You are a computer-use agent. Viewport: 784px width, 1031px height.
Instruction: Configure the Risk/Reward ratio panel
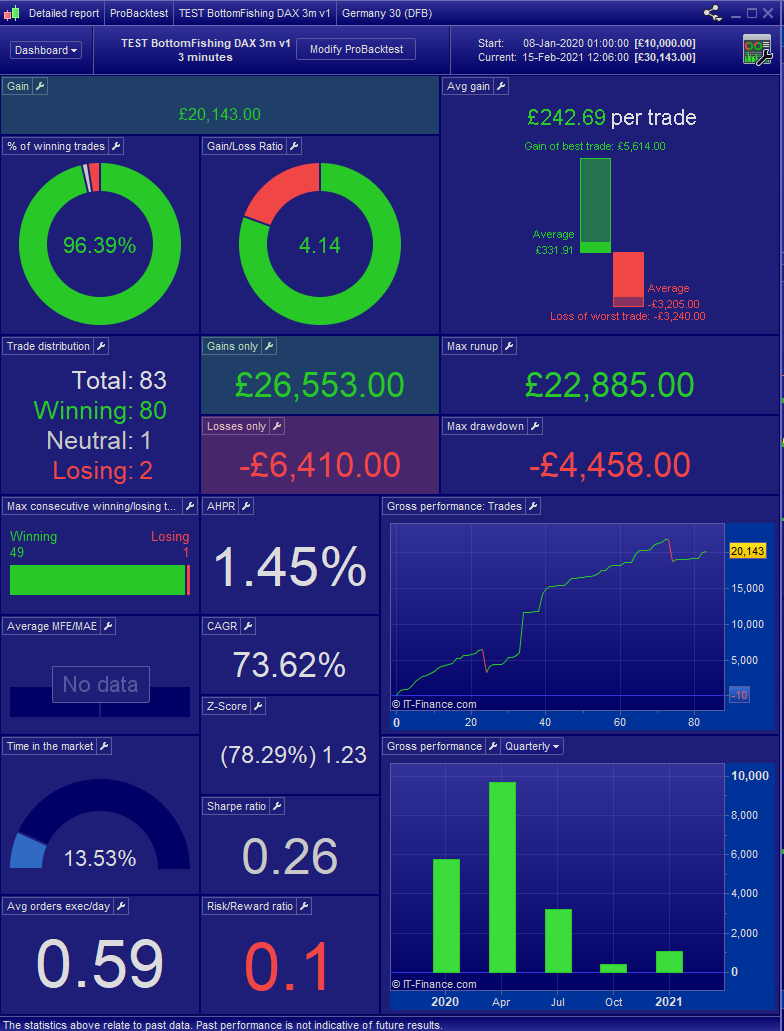point(304,906)
